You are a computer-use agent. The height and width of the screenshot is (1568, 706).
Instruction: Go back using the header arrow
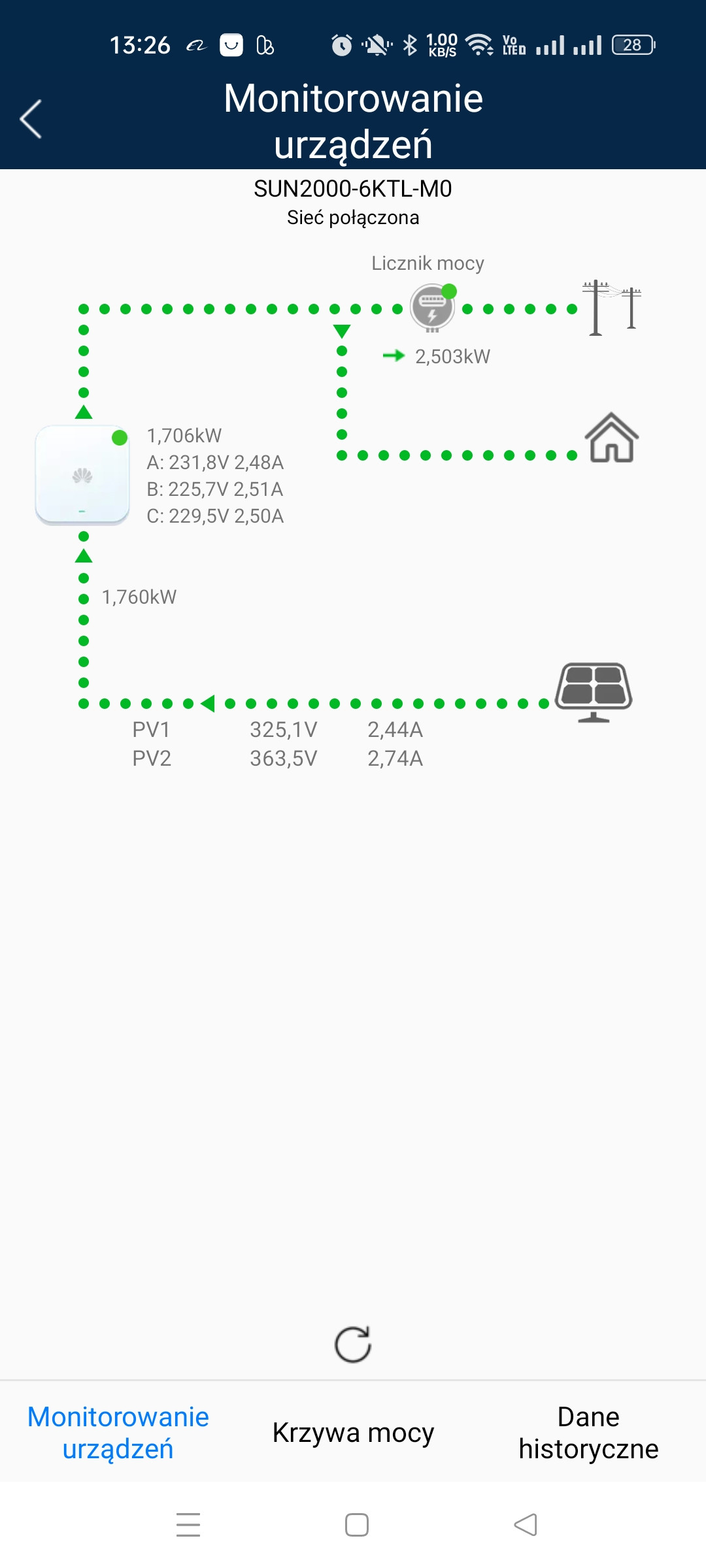click(31, 119)
